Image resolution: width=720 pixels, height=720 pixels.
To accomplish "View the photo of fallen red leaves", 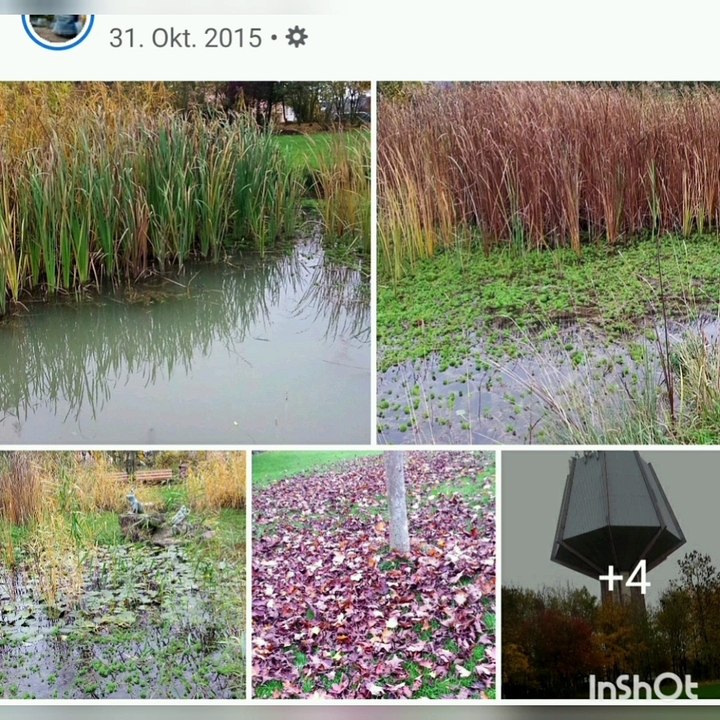I will point(373,574).
